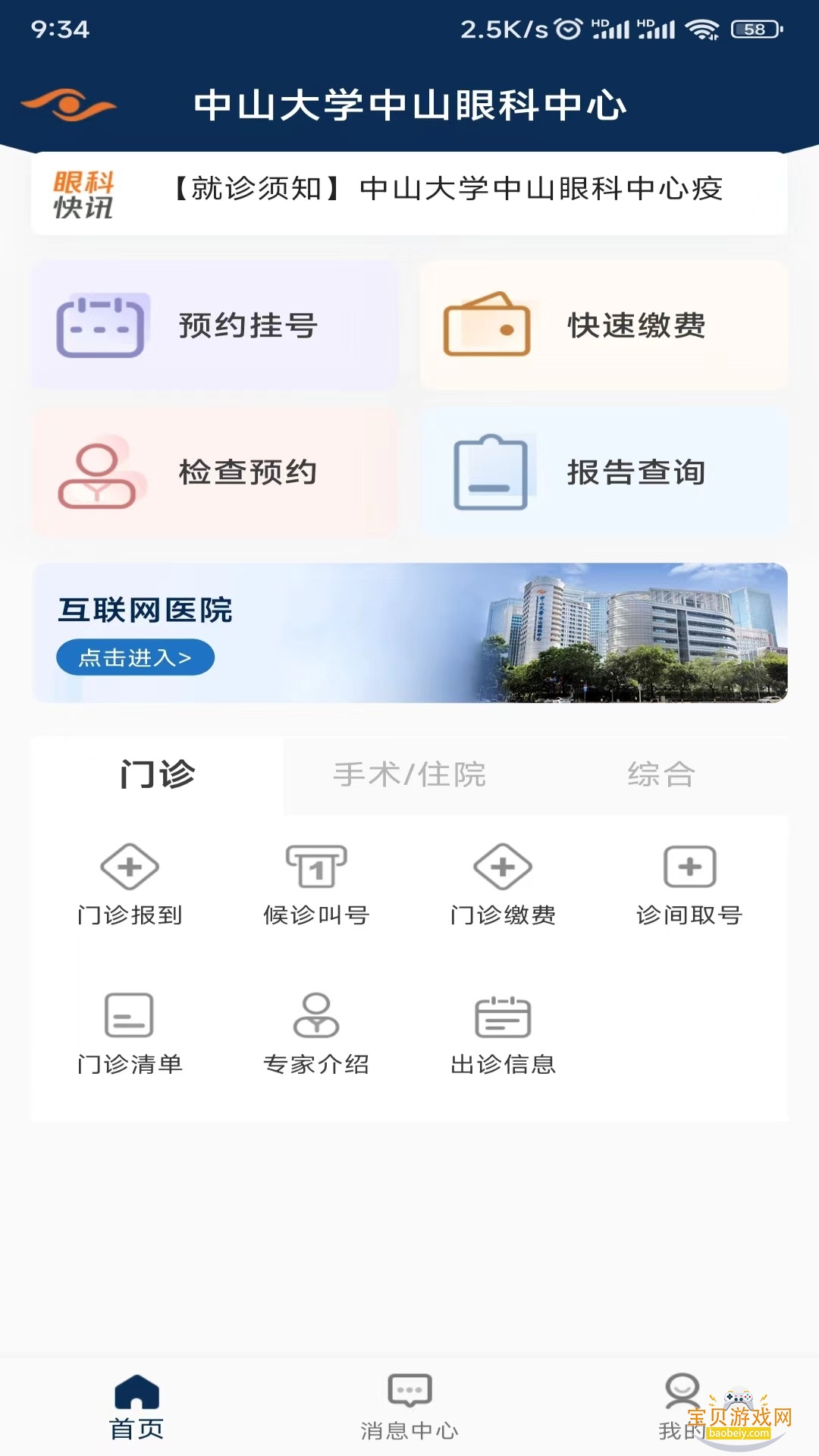This screenshot has height=1456, width=819.
Task: Open 快速缴费 quick payment
Action: [604, 326]
